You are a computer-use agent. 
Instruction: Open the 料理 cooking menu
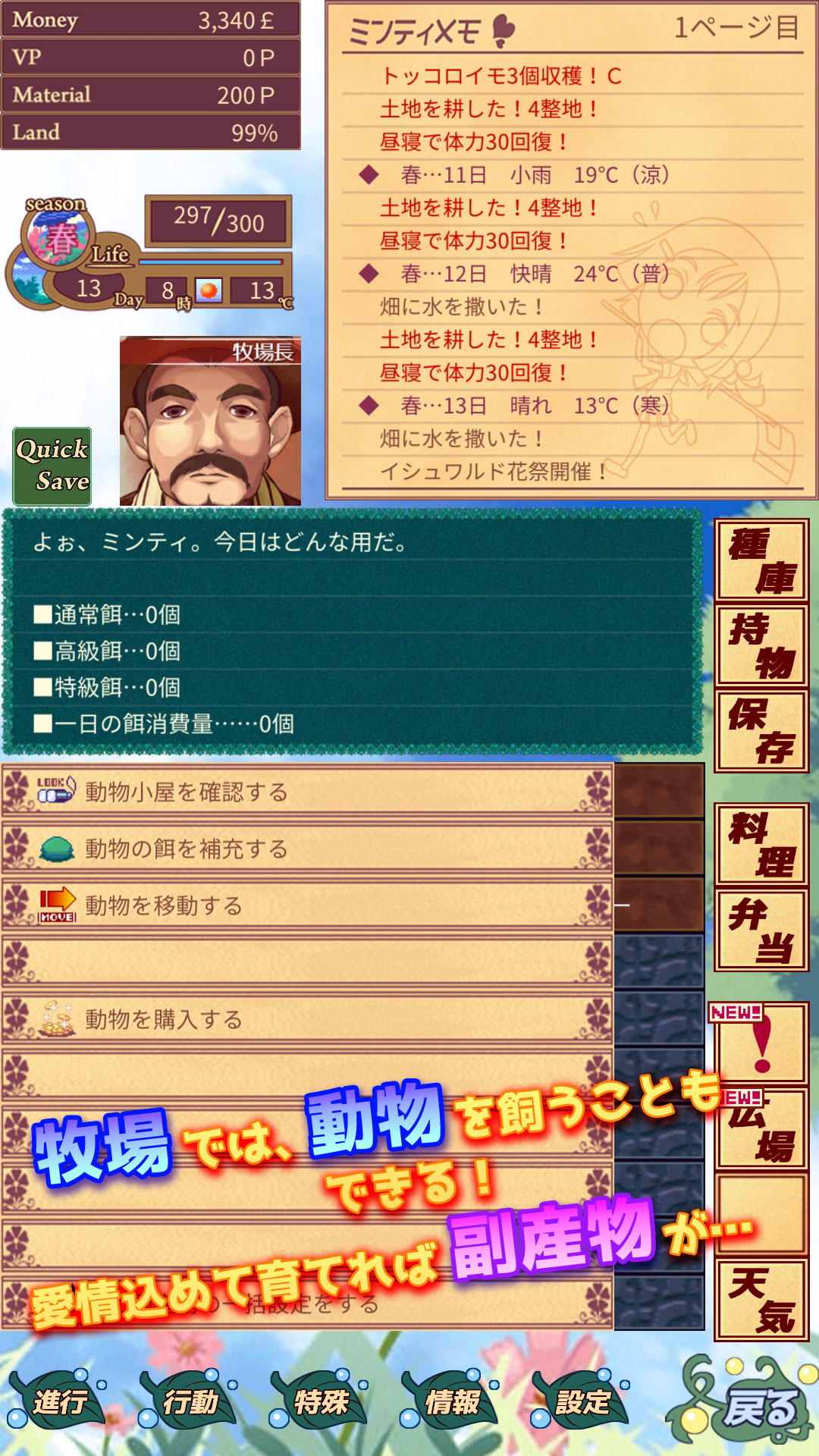(x=761, y=844)
